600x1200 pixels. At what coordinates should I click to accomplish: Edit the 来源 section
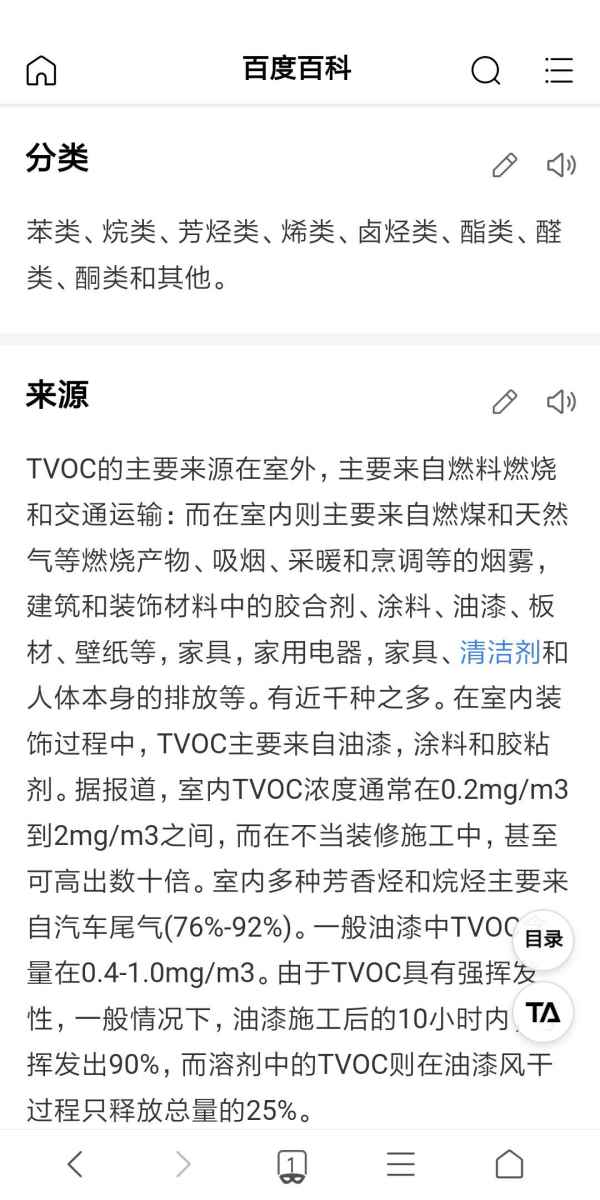(505, 402)
